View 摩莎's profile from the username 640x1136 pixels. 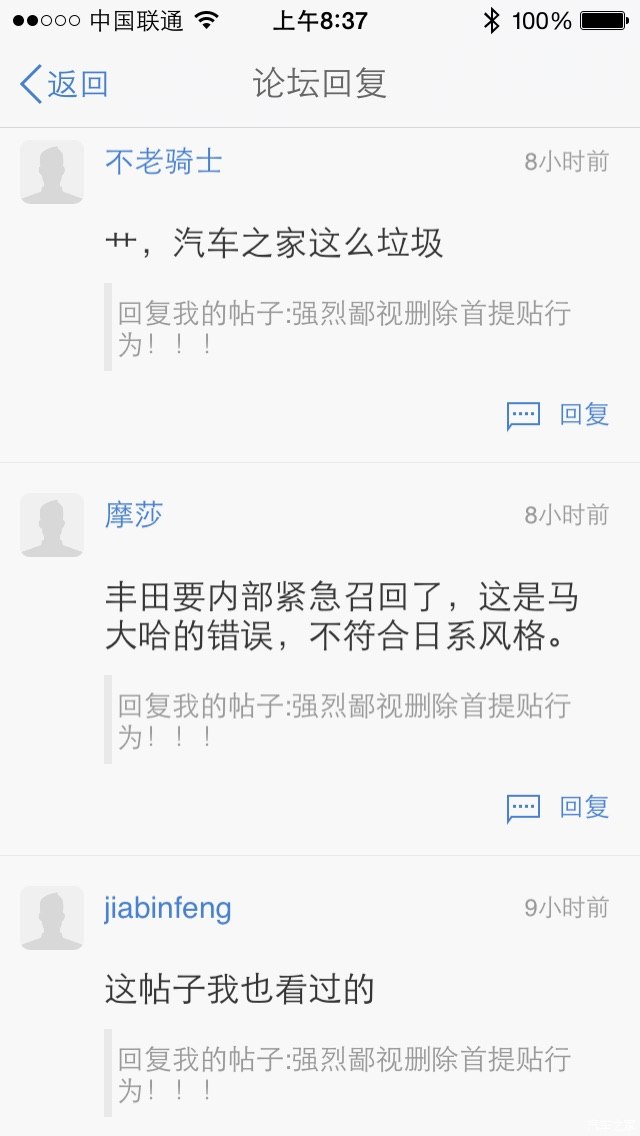pos(133,515)
